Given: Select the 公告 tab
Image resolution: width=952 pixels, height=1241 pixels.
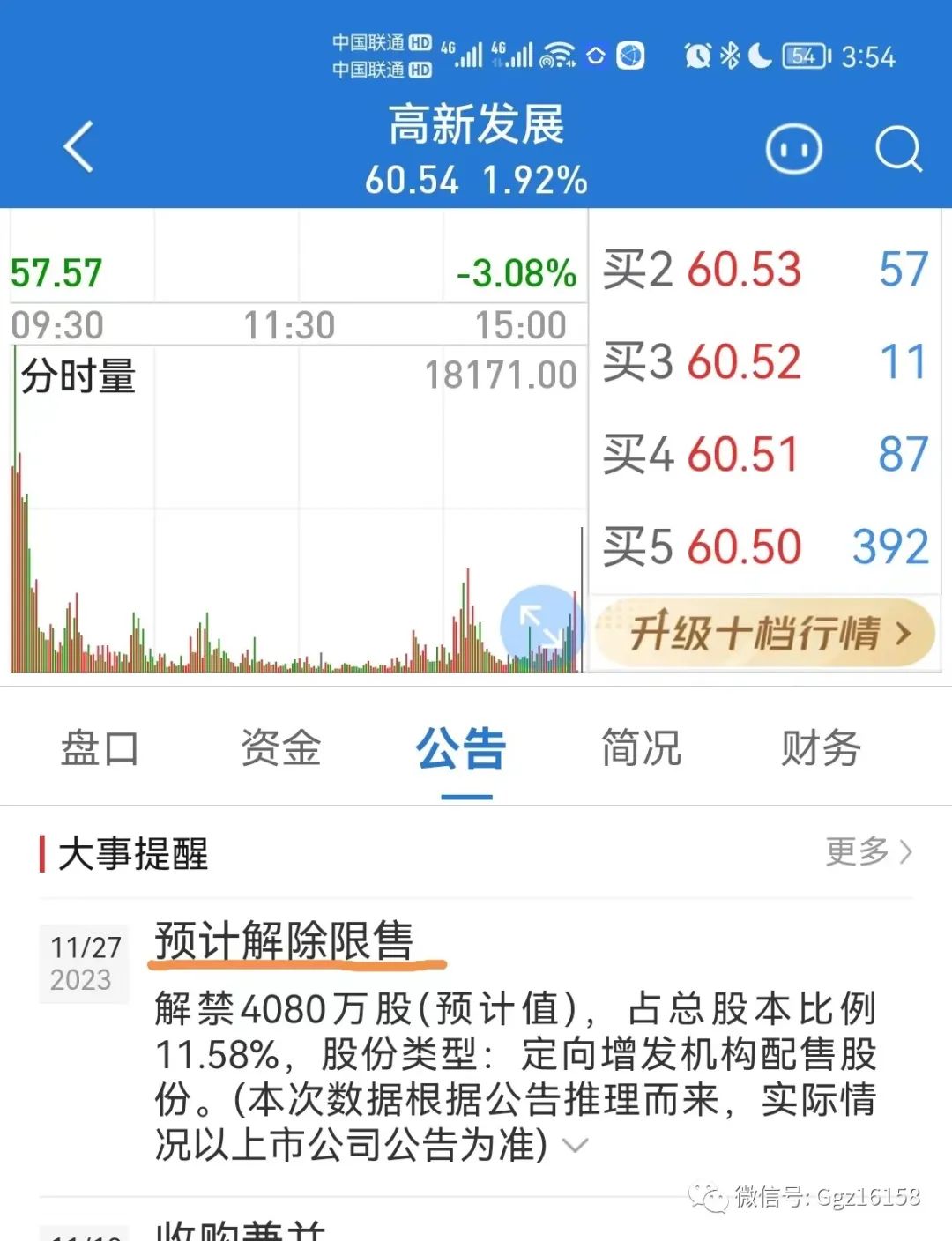Looking at the screenshot, I should (461, 749).
